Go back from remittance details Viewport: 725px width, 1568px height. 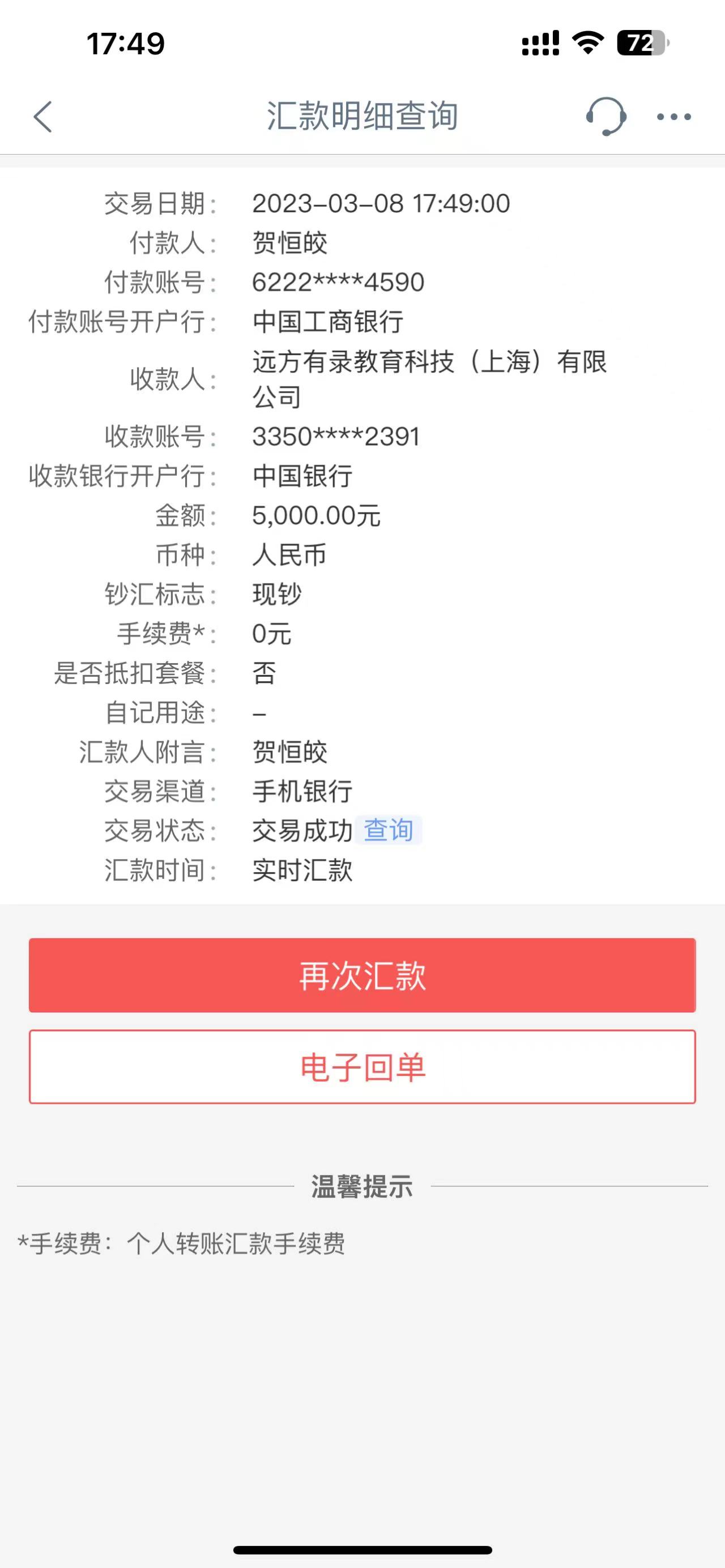pos(43,116)
